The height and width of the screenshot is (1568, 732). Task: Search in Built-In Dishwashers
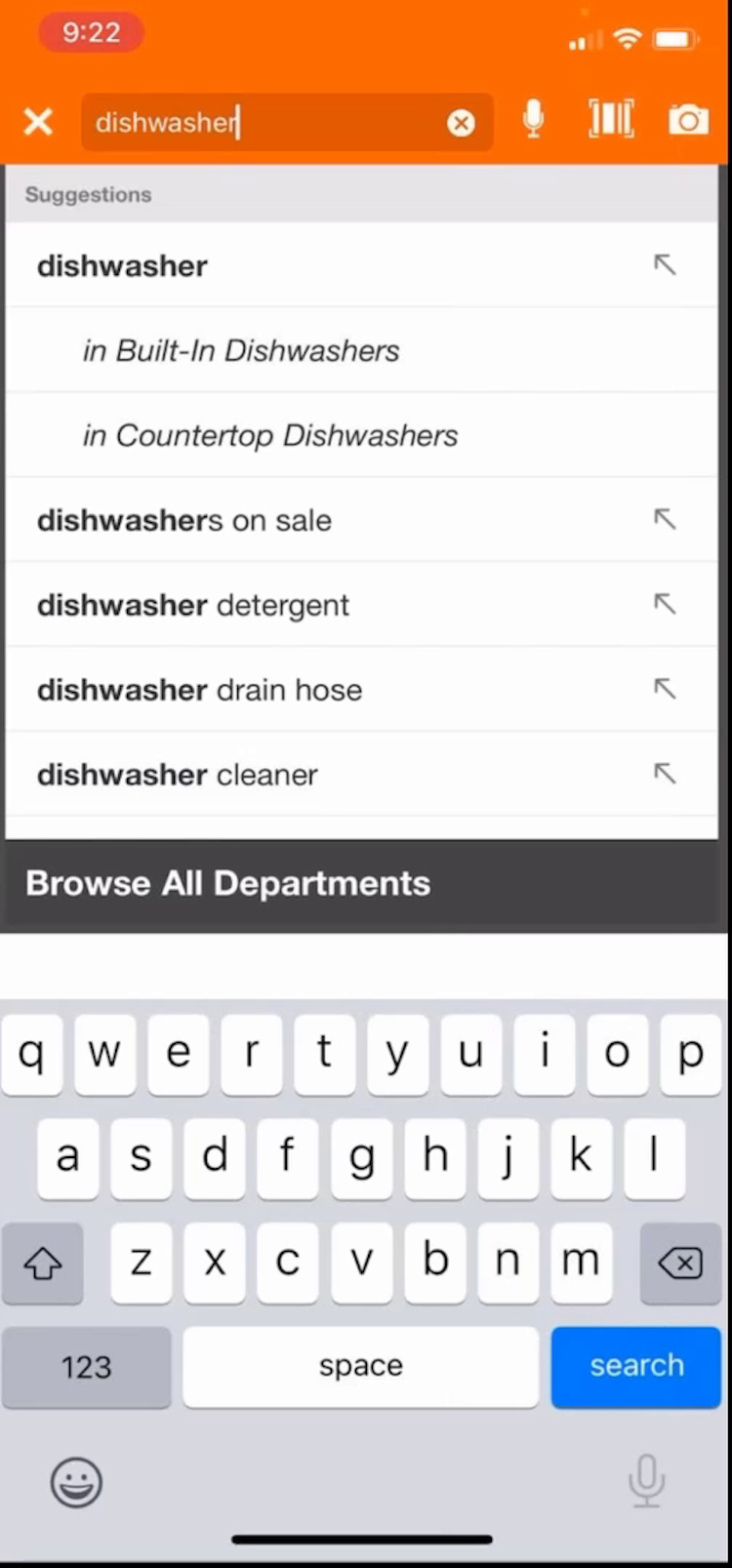pos(241,350)
